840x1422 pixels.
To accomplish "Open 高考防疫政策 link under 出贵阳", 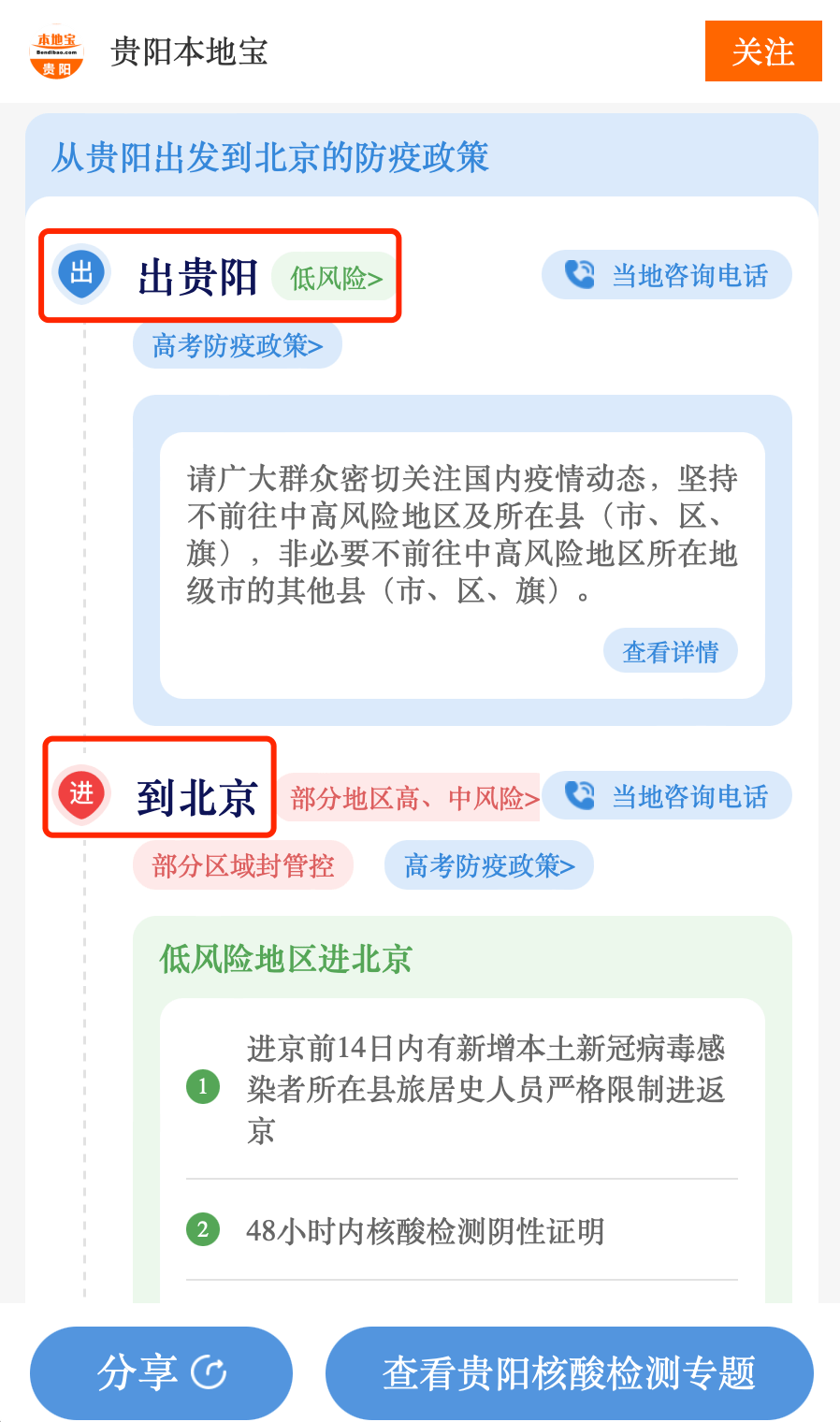I will coord(237,346).
